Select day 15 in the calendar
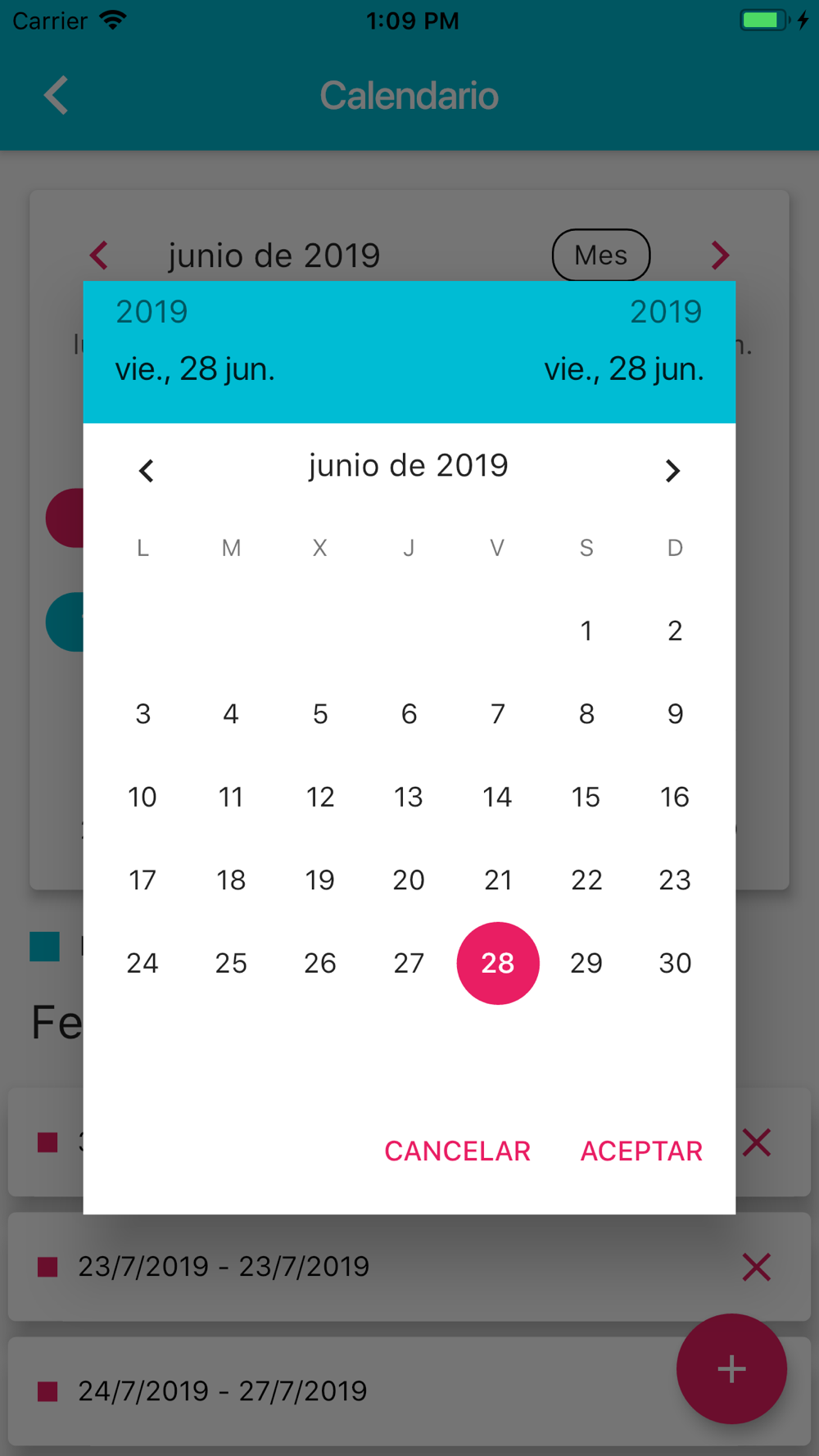Viewport: 819px width, 1456px height. tap(586, 797)
